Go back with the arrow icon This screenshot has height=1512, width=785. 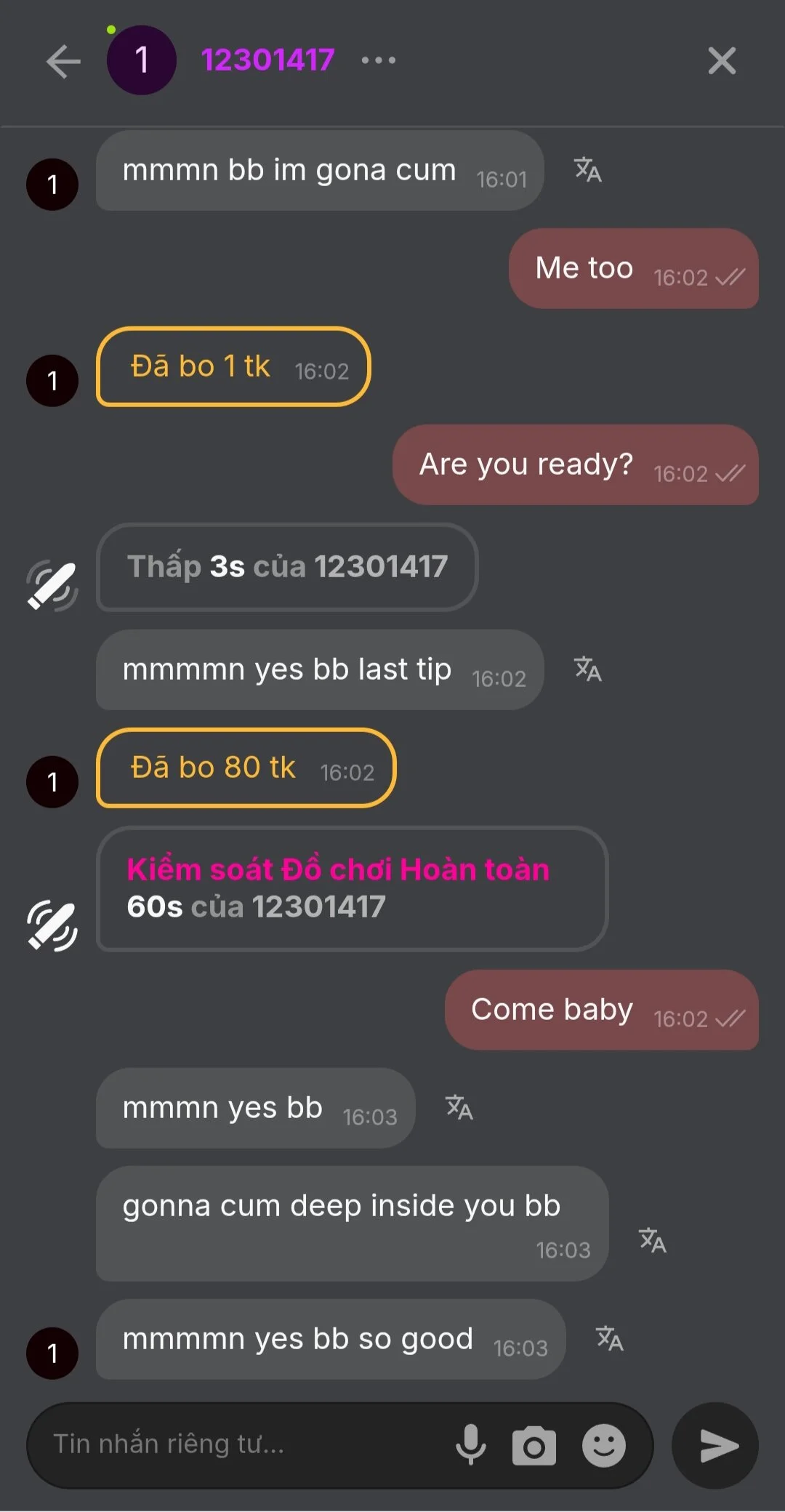click(x=63, y=61)
